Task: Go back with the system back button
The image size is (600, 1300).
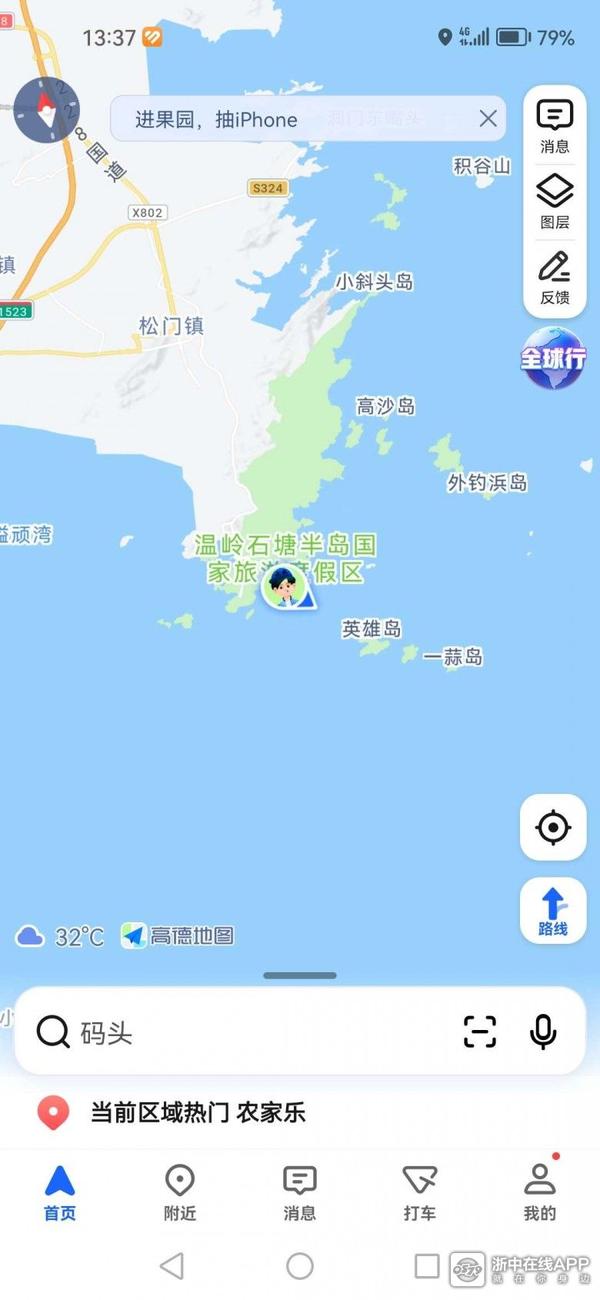Action: [x=172, y=1266]
